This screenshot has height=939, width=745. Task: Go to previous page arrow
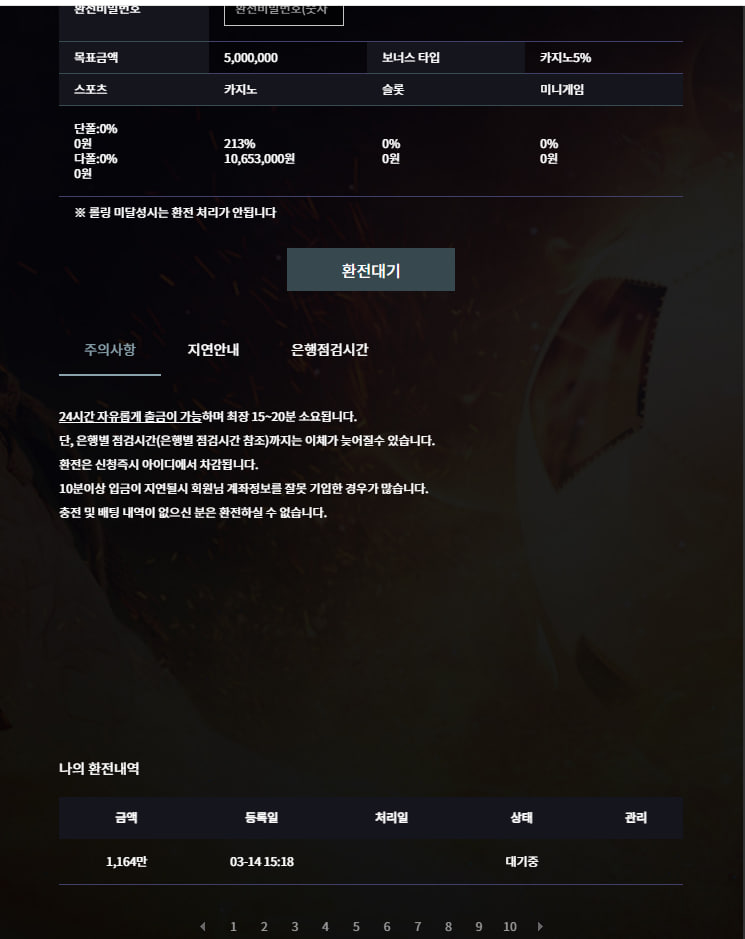(203, 927)
